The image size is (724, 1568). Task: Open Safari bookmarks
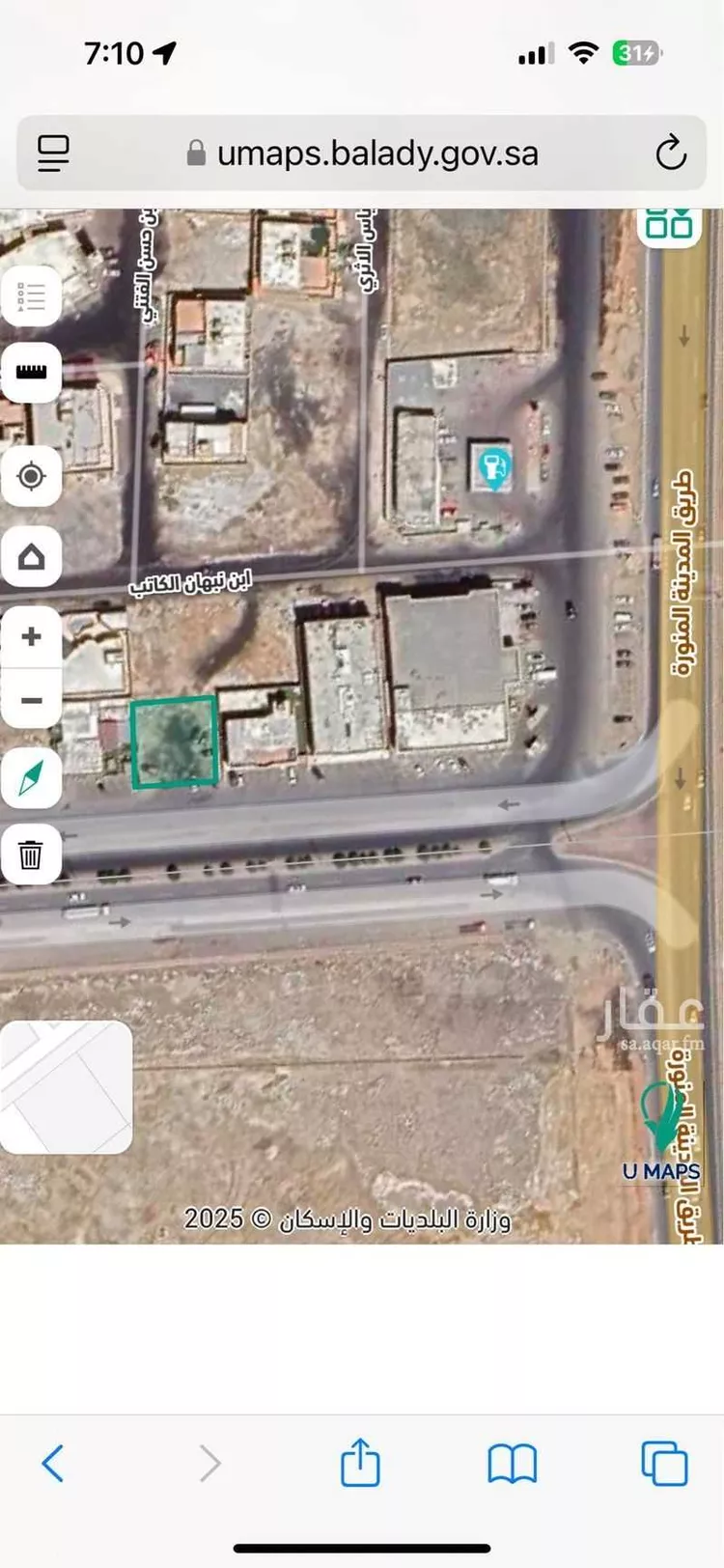coord(512,1463)
